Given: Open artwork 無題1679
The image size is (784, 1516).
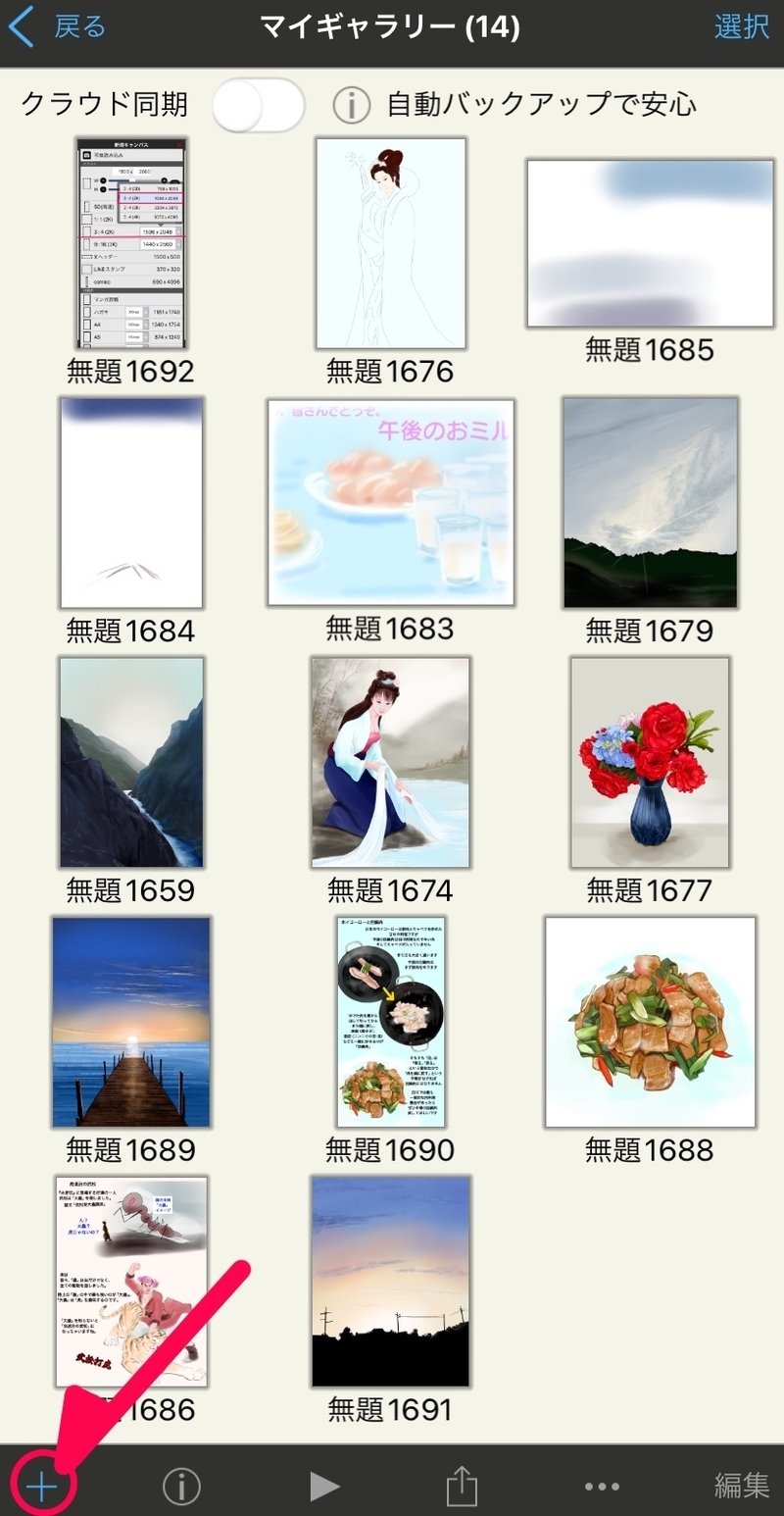Looking at the screenshot, I should pos(650,502).
